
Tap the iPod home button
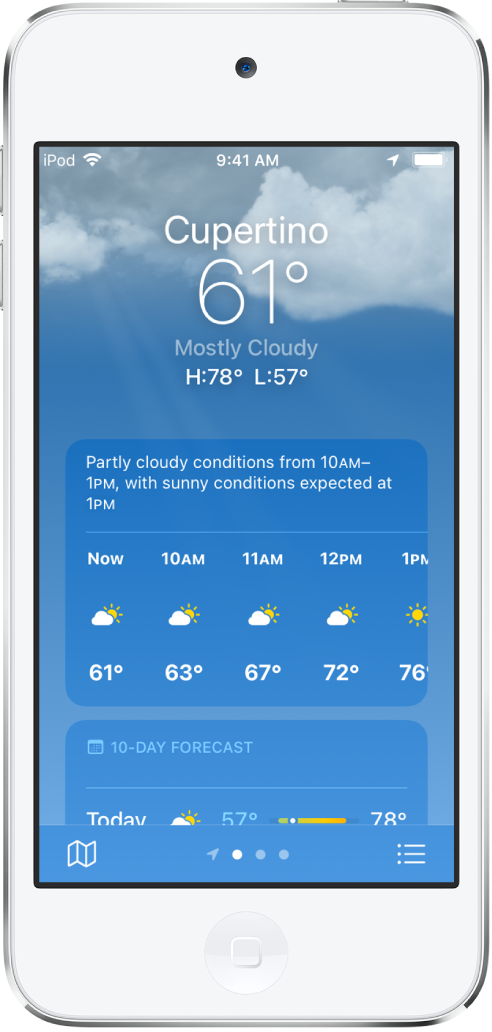(246, 952)
